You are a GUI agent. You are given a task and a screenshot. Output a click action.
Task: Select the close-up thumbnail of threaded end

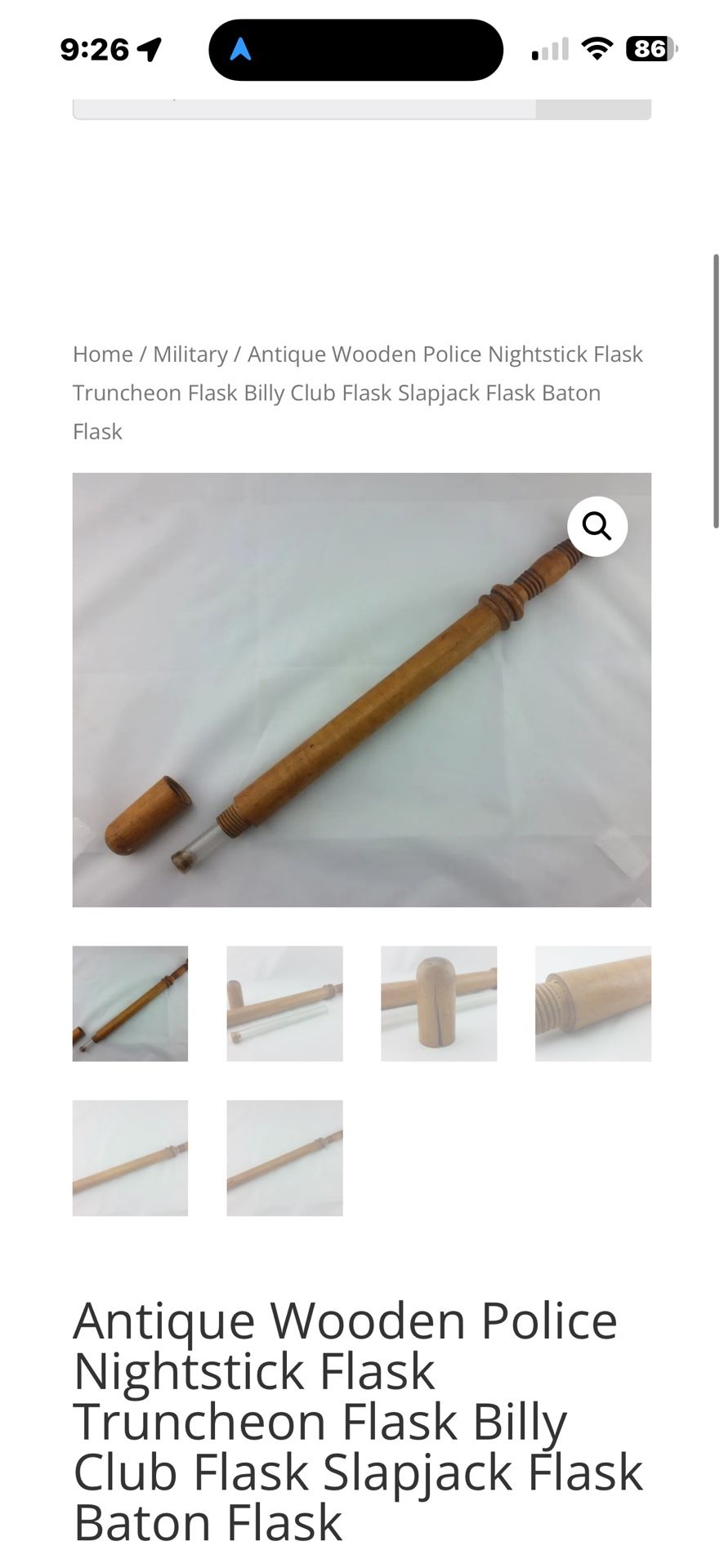593,1003
